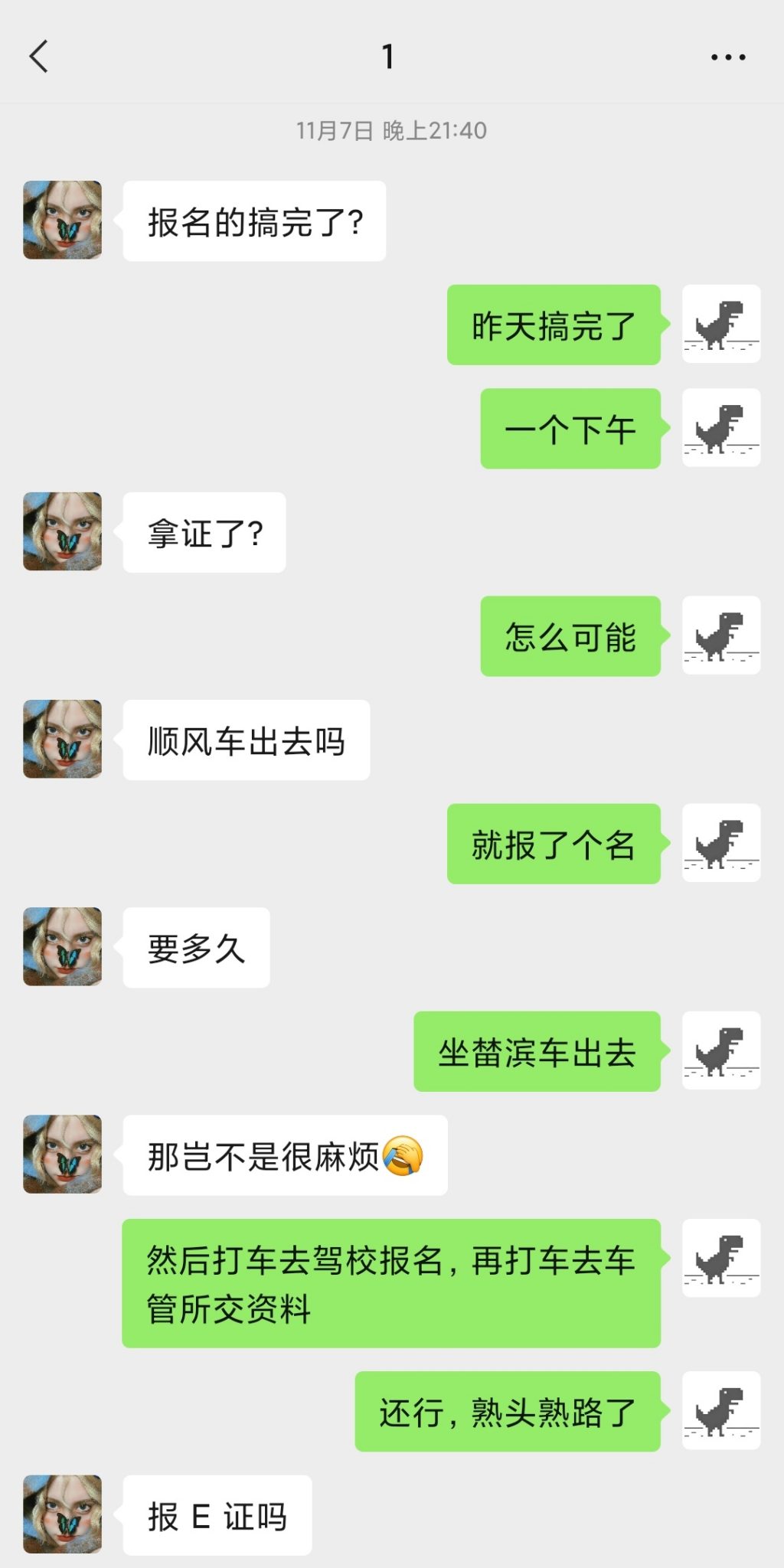This screenshot has height=1568, width=784.
Task: Tap the dinosaur avatar beside "昨天搞完了"
Action: [x=721, y=324]
